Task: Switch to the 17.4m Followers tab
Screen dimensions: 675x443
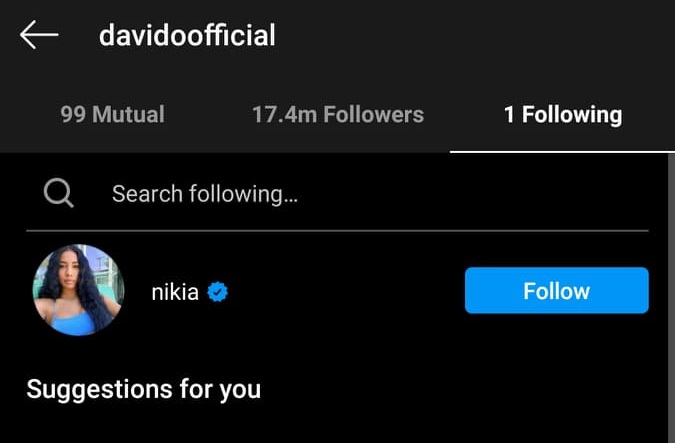Action: pos(337,115)
